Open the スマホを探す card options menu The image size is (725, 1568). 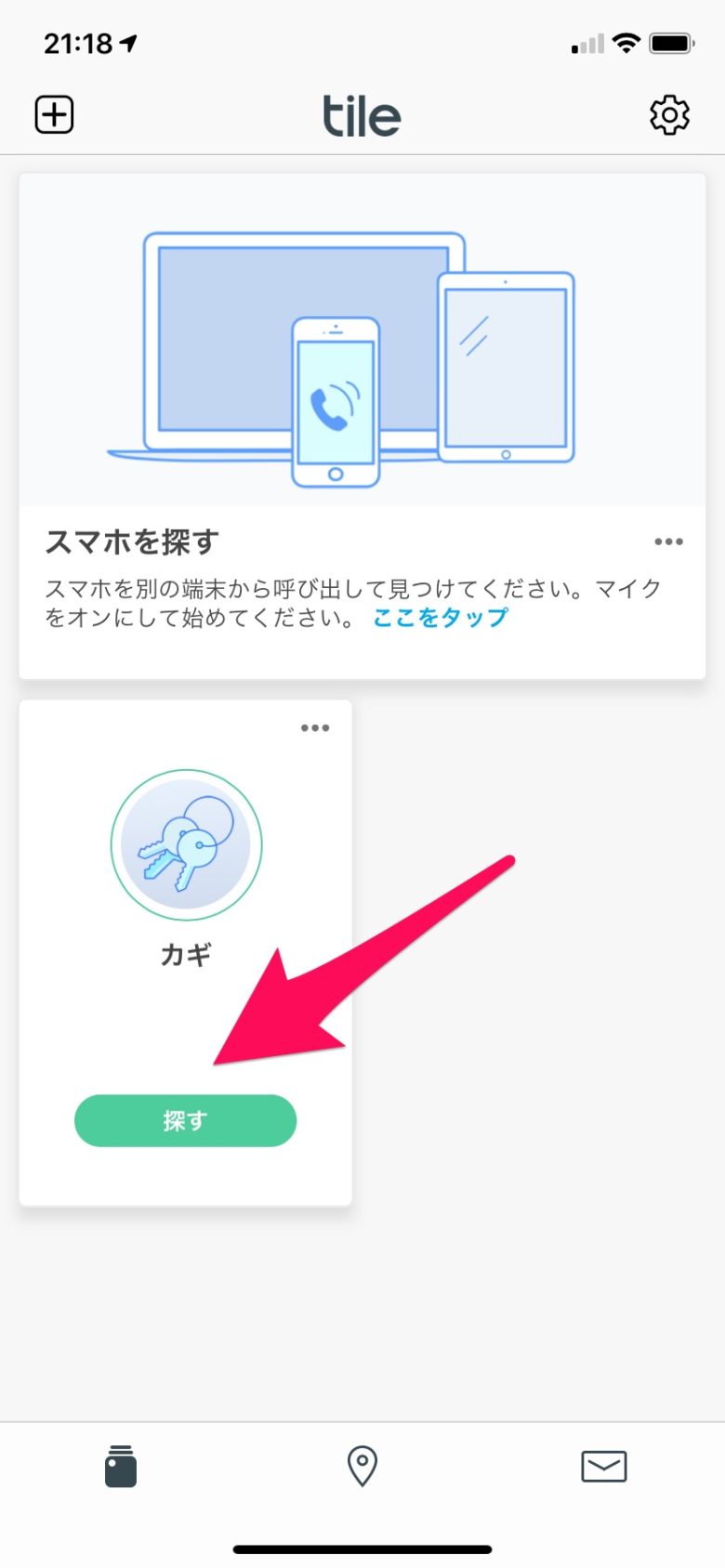tap(668, 542)
